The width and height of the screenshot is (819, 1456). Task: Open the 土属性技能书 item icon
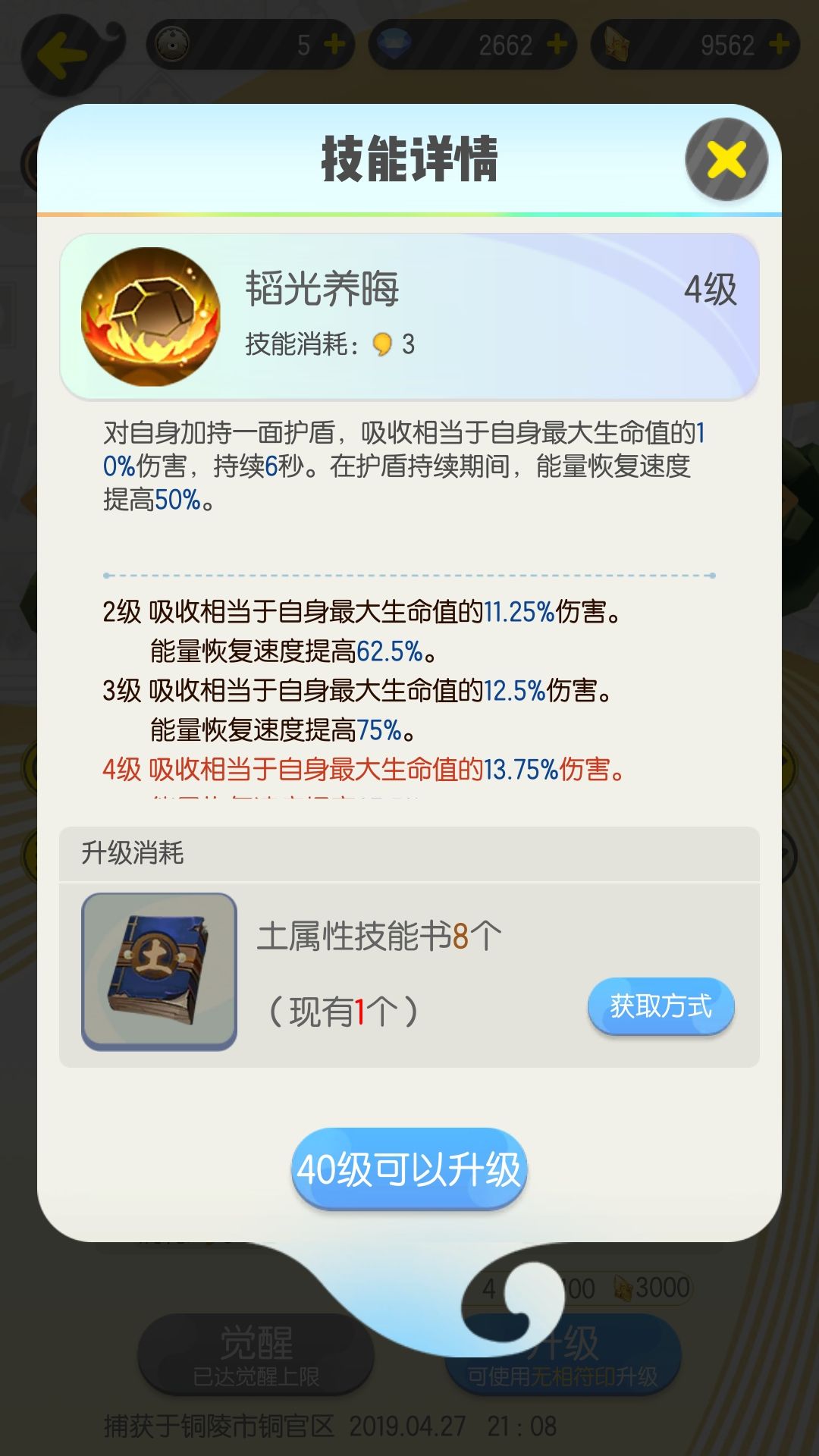[x=159, y=971]
